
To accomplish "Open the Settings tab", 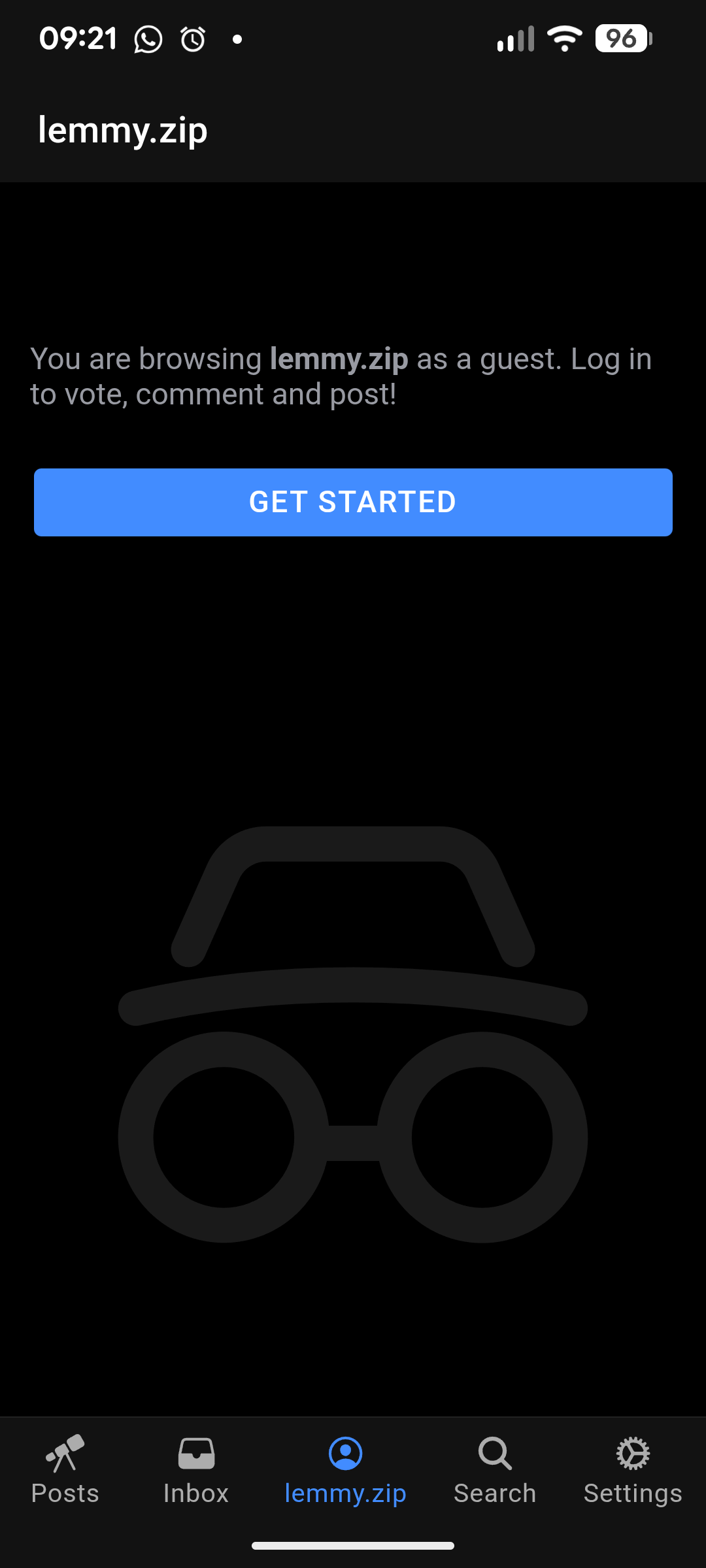I will click(633, 1470).
